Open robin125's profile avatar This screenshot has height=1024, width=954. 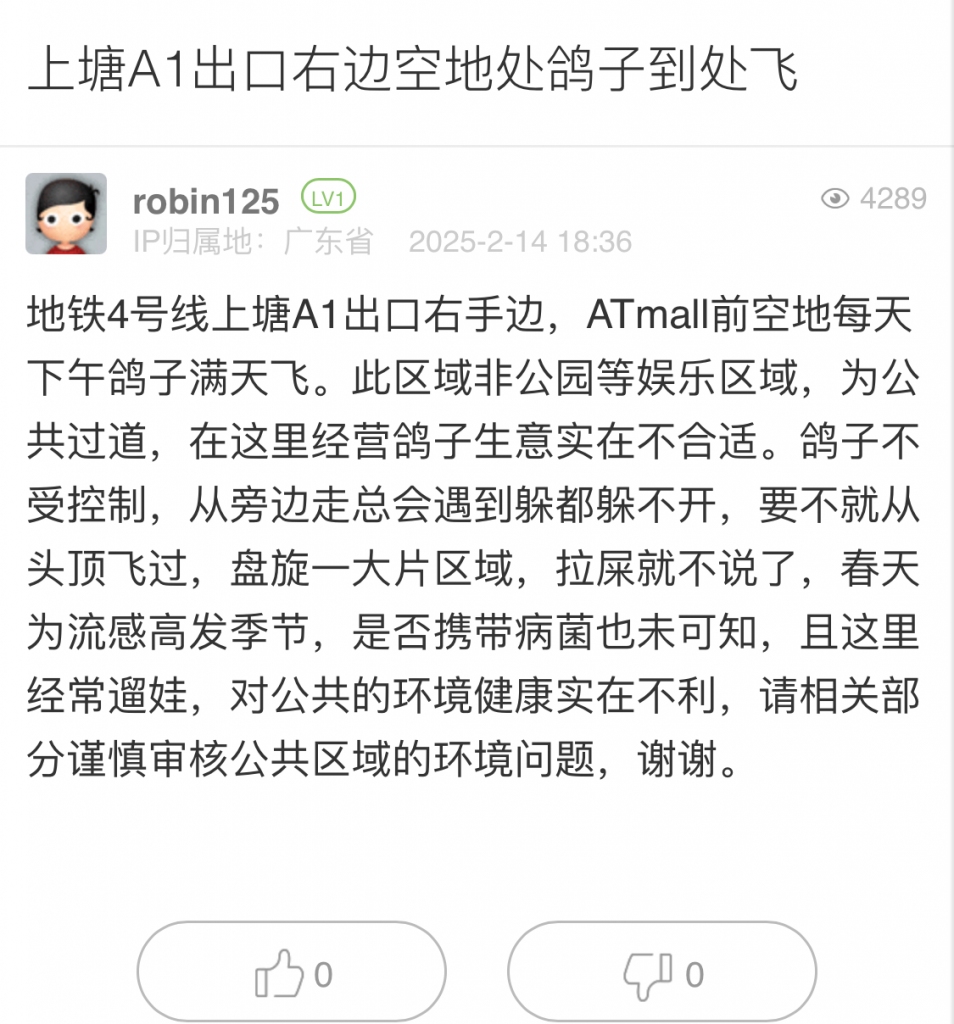pos(66,214)
